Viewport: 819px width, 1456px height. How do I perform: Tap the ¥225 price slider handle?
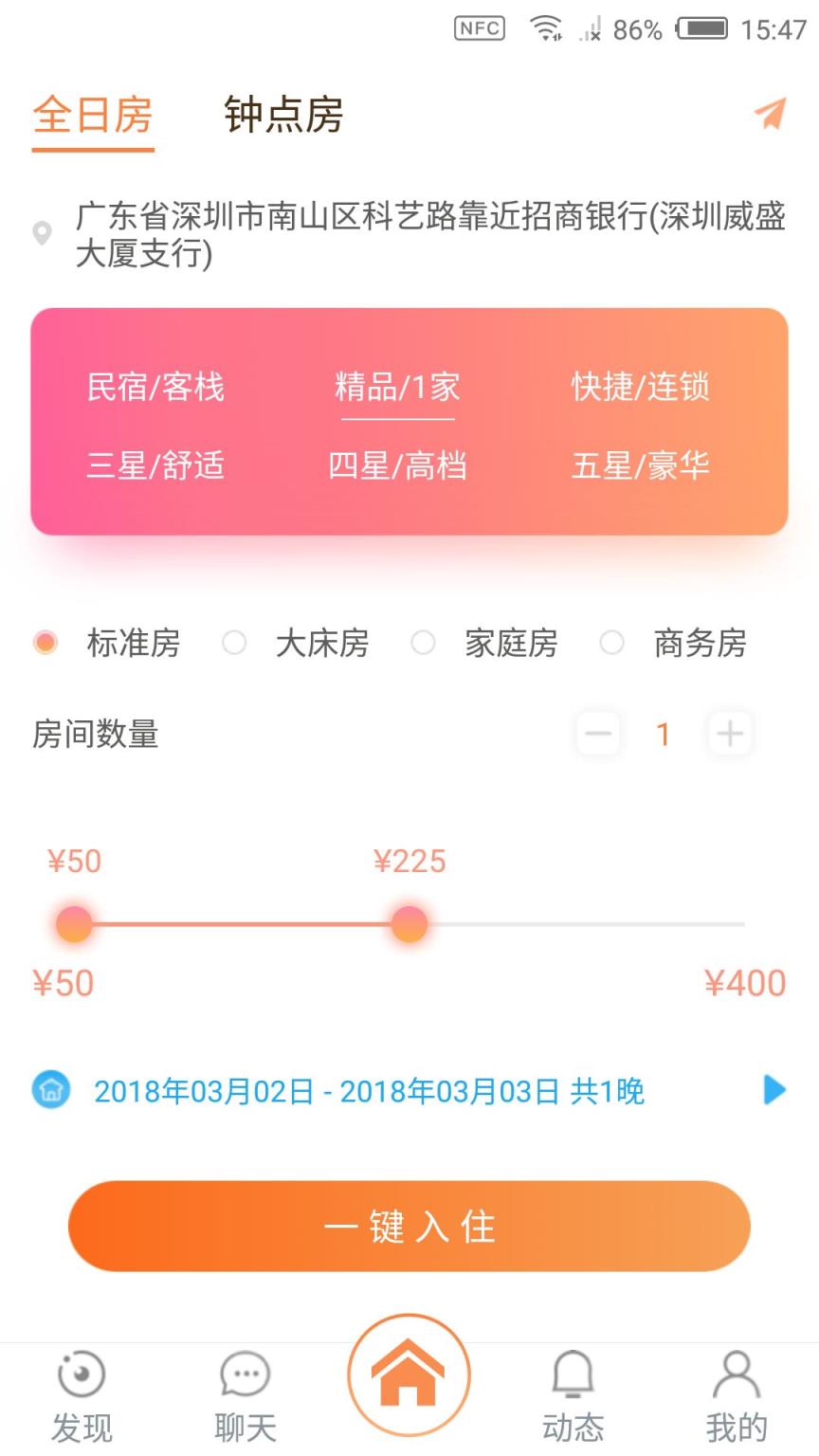point(409,922)
